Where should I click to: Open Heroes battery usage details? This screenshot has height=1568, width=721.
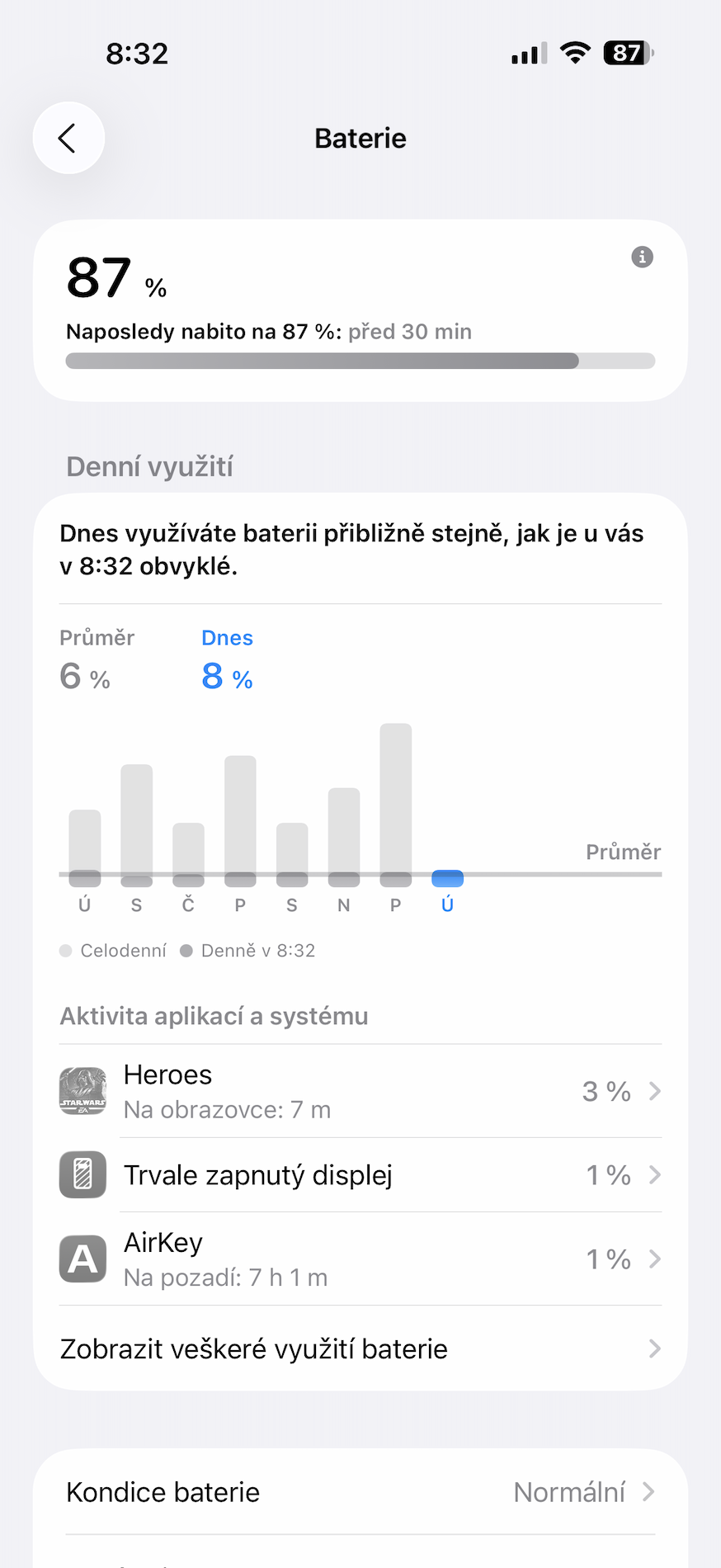click(360, 1091)
